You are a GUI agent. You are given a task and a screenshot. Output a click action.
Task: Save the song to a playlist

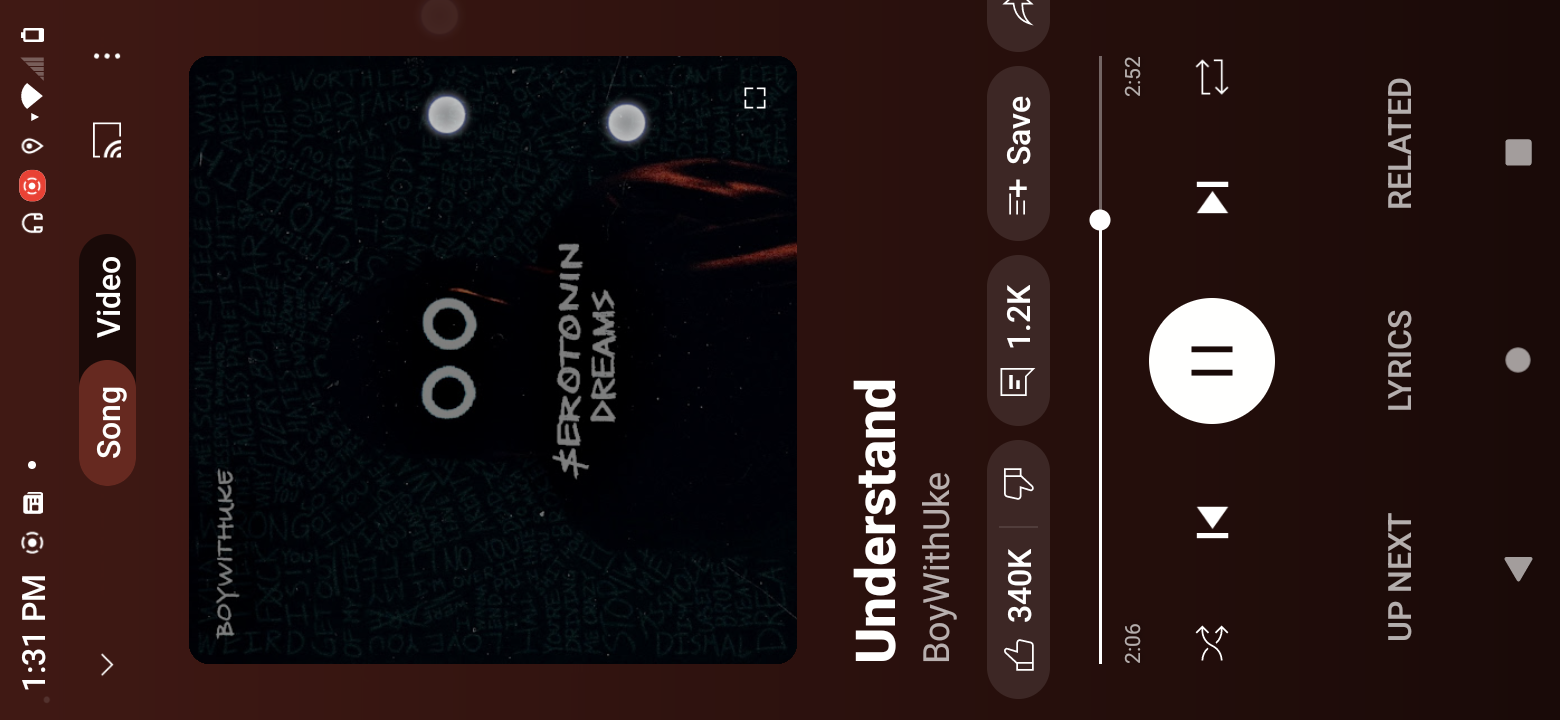click(1018, 155)
